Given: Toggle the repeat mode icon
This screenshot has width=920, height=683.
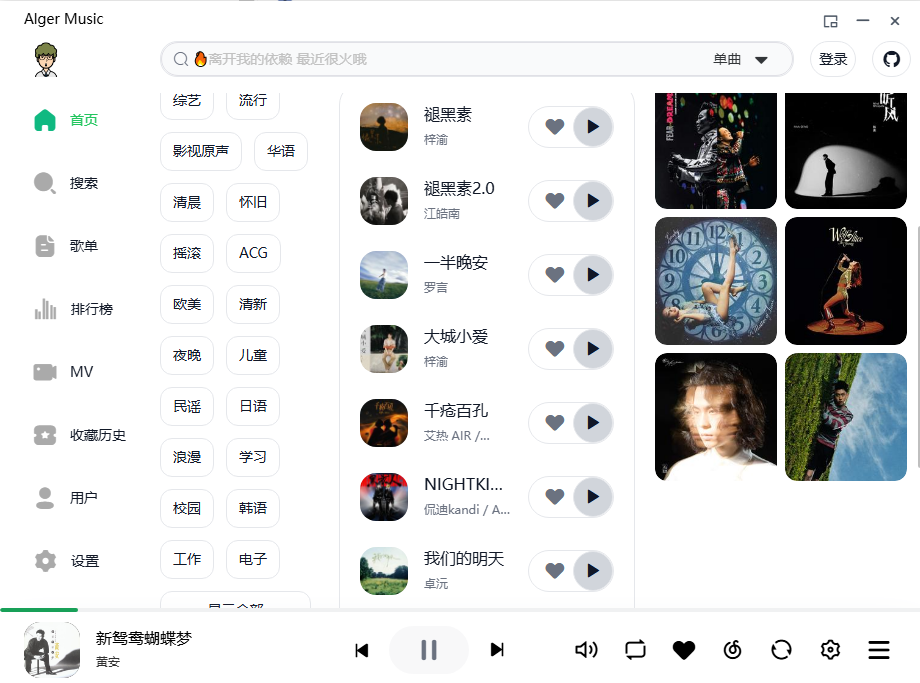Looking at the screenshot, I should (x=636, y=650).
